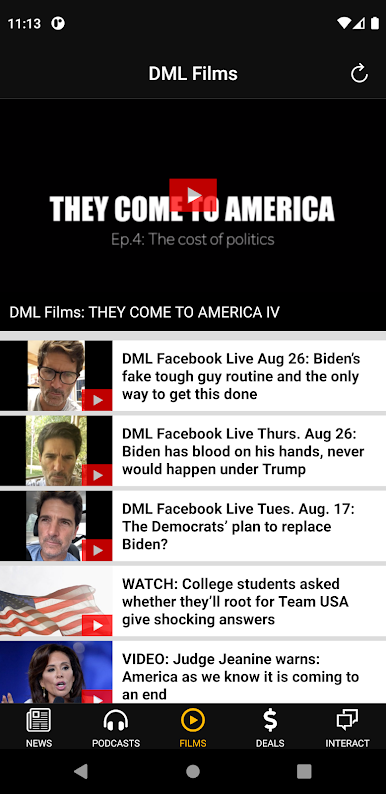
Task: Switch to the News tab
Action: tap(38, 727)
